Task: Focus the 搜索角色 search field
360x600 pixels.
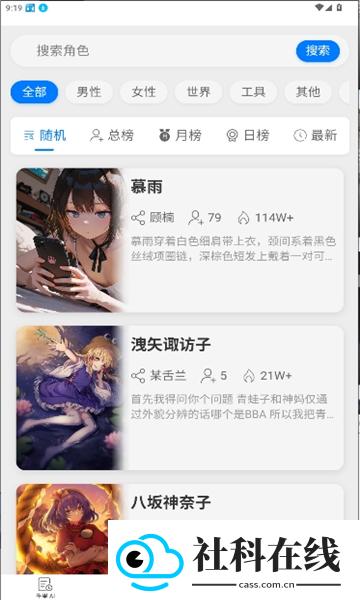Action: point(153,51)
